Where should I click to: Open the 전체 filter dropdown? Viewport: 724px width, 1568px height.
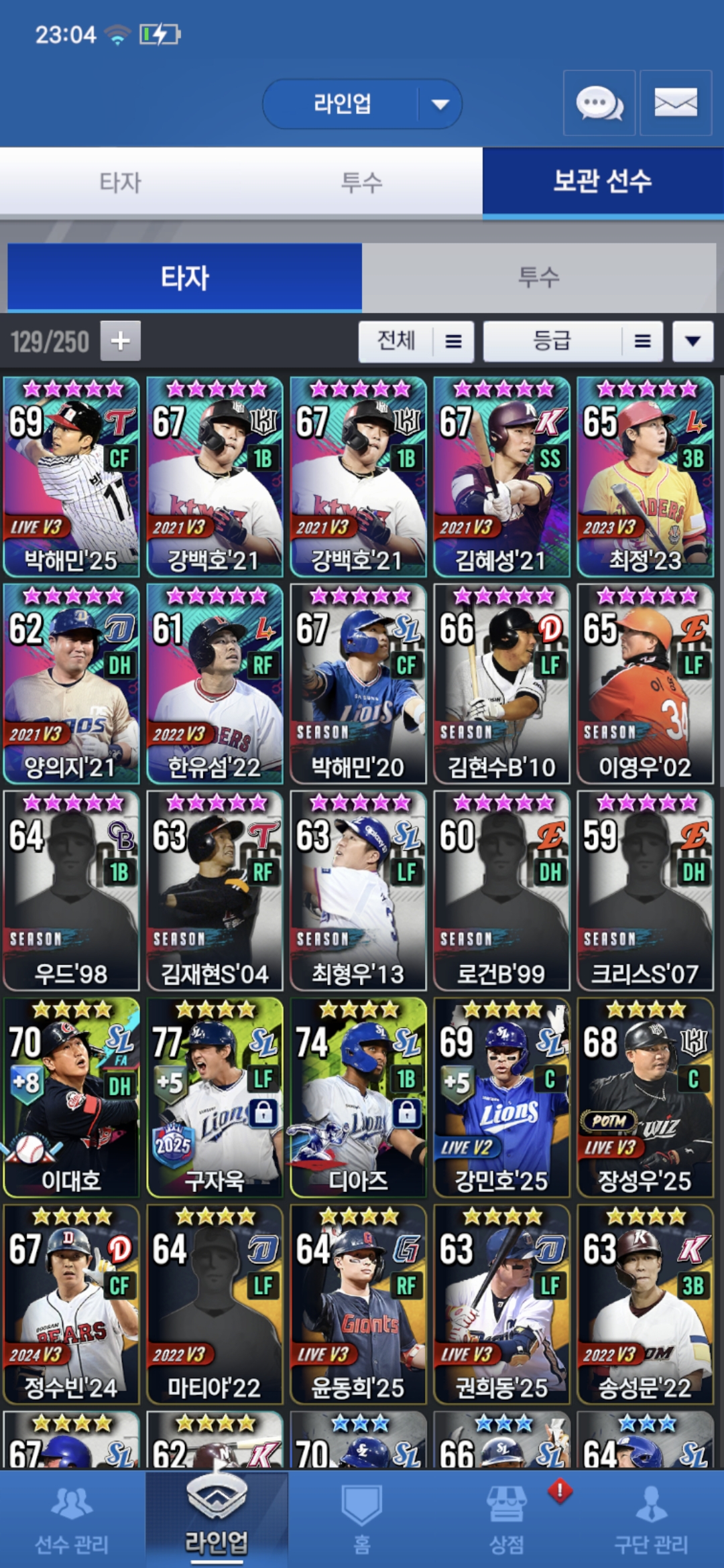coord(416,341)
